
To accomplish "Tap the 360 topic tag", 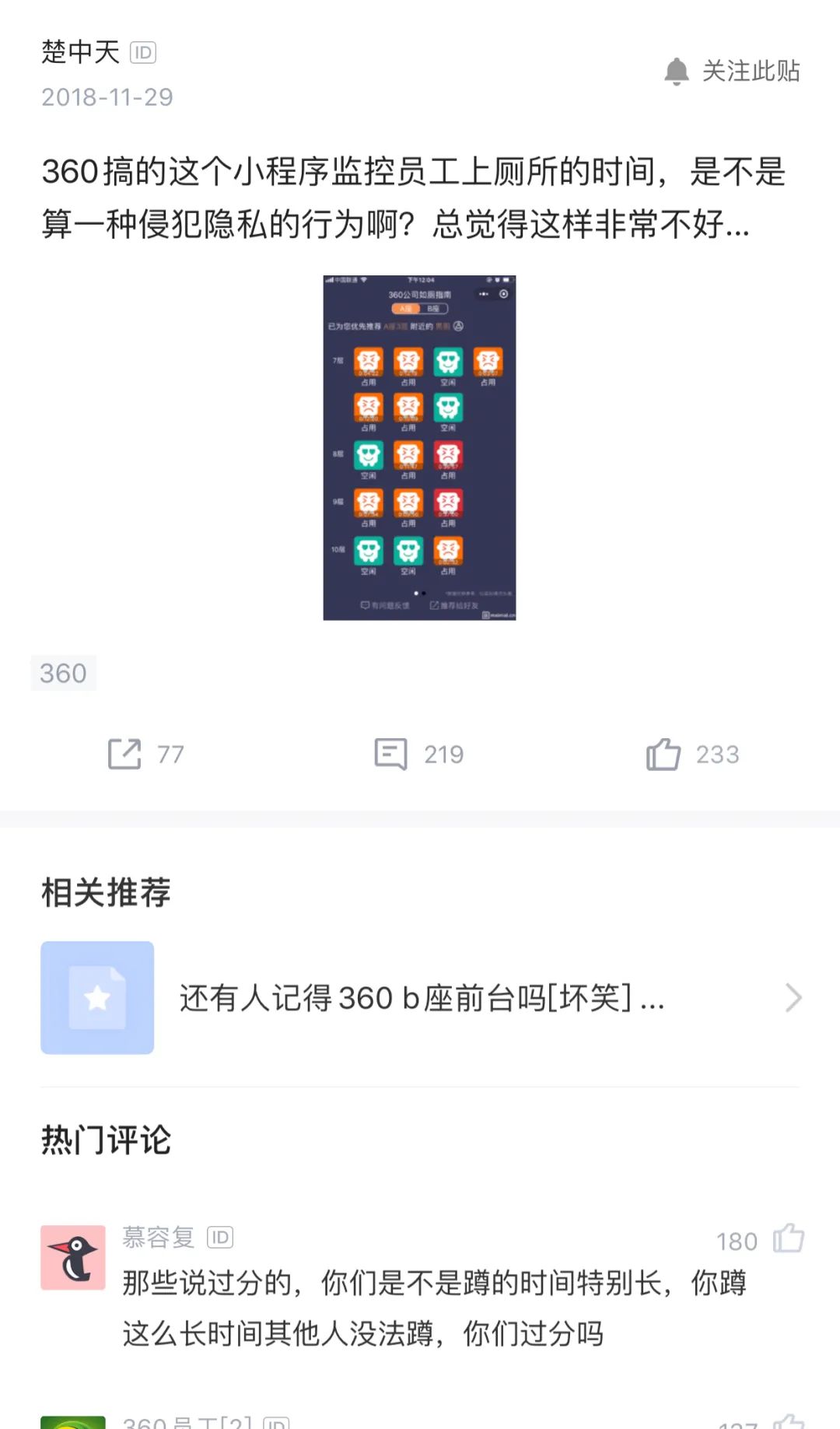I will pos(63,673).
